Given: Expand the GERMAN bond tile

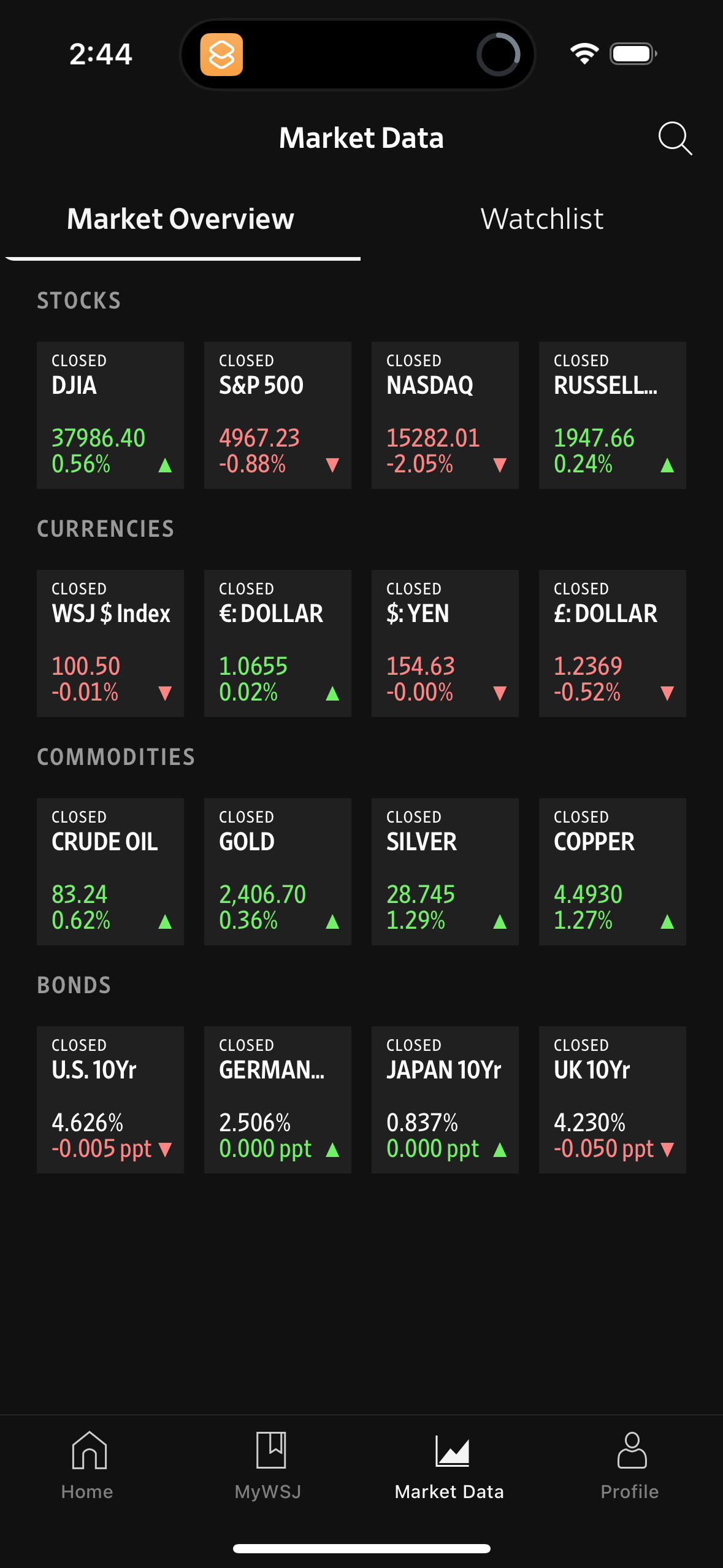Looking at the screenshot, I should pos(277,1099).
